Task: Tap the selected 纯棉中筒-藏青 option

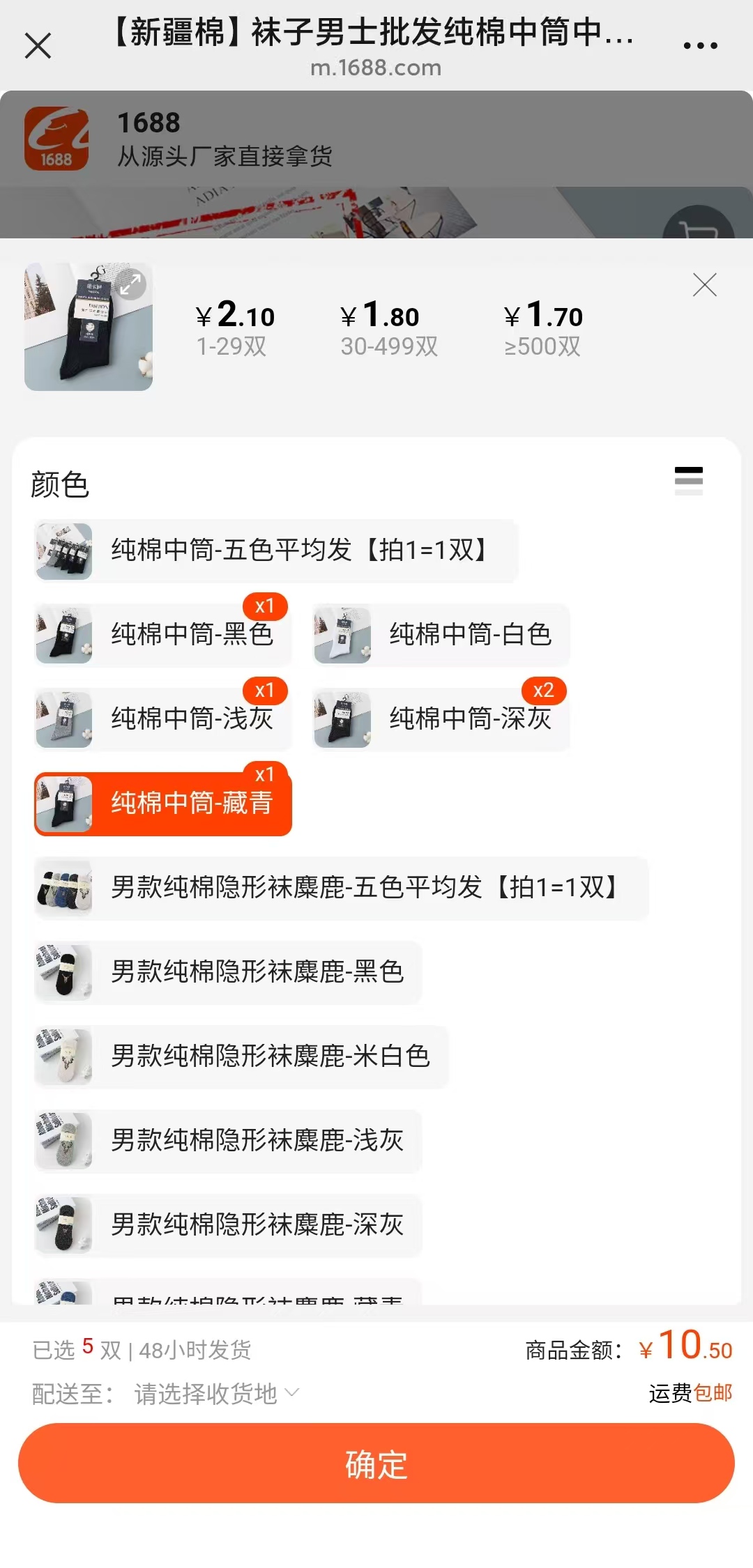Action: point(162,804)
